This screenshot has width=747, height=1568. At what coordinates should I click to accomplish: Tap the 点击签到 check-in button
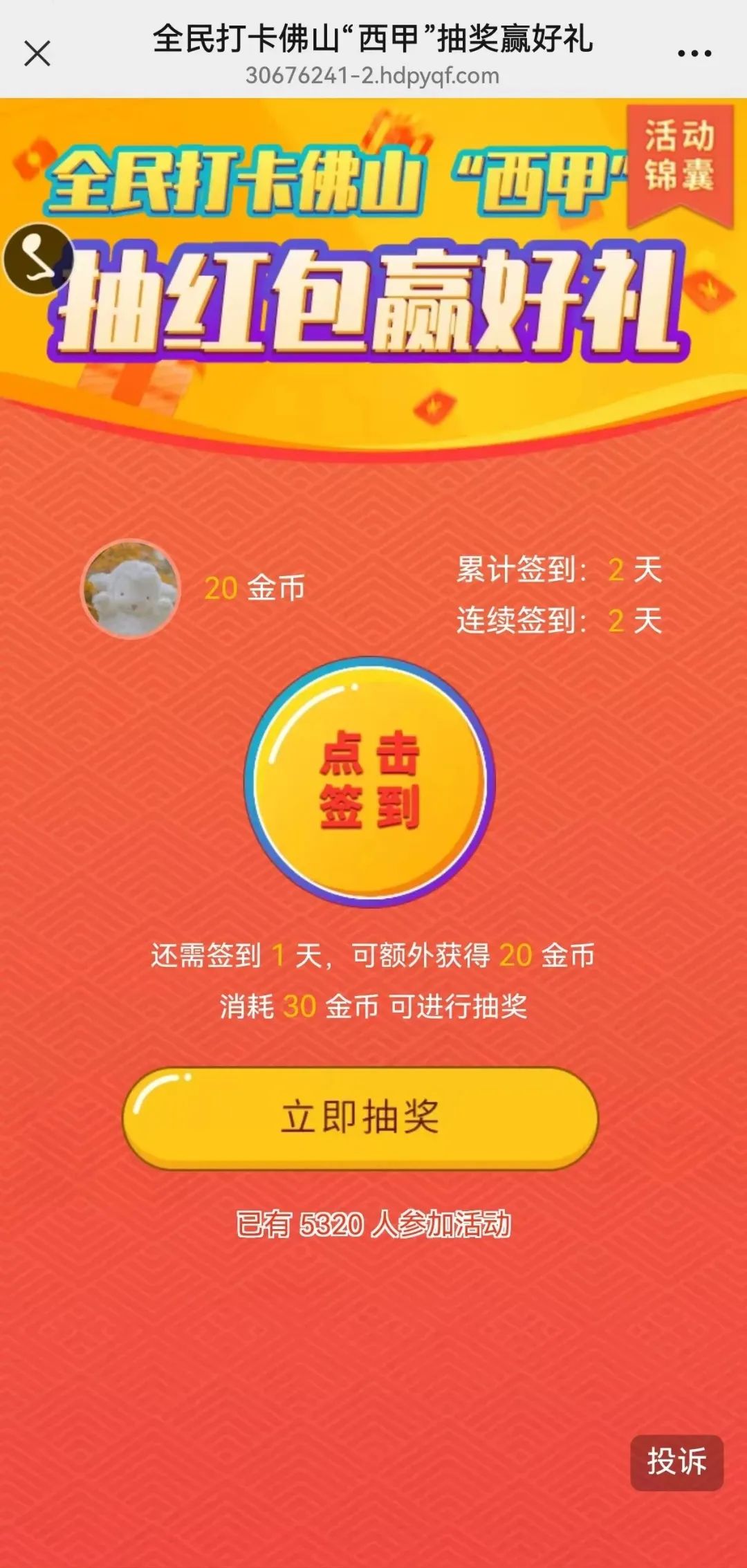point(369,782)
